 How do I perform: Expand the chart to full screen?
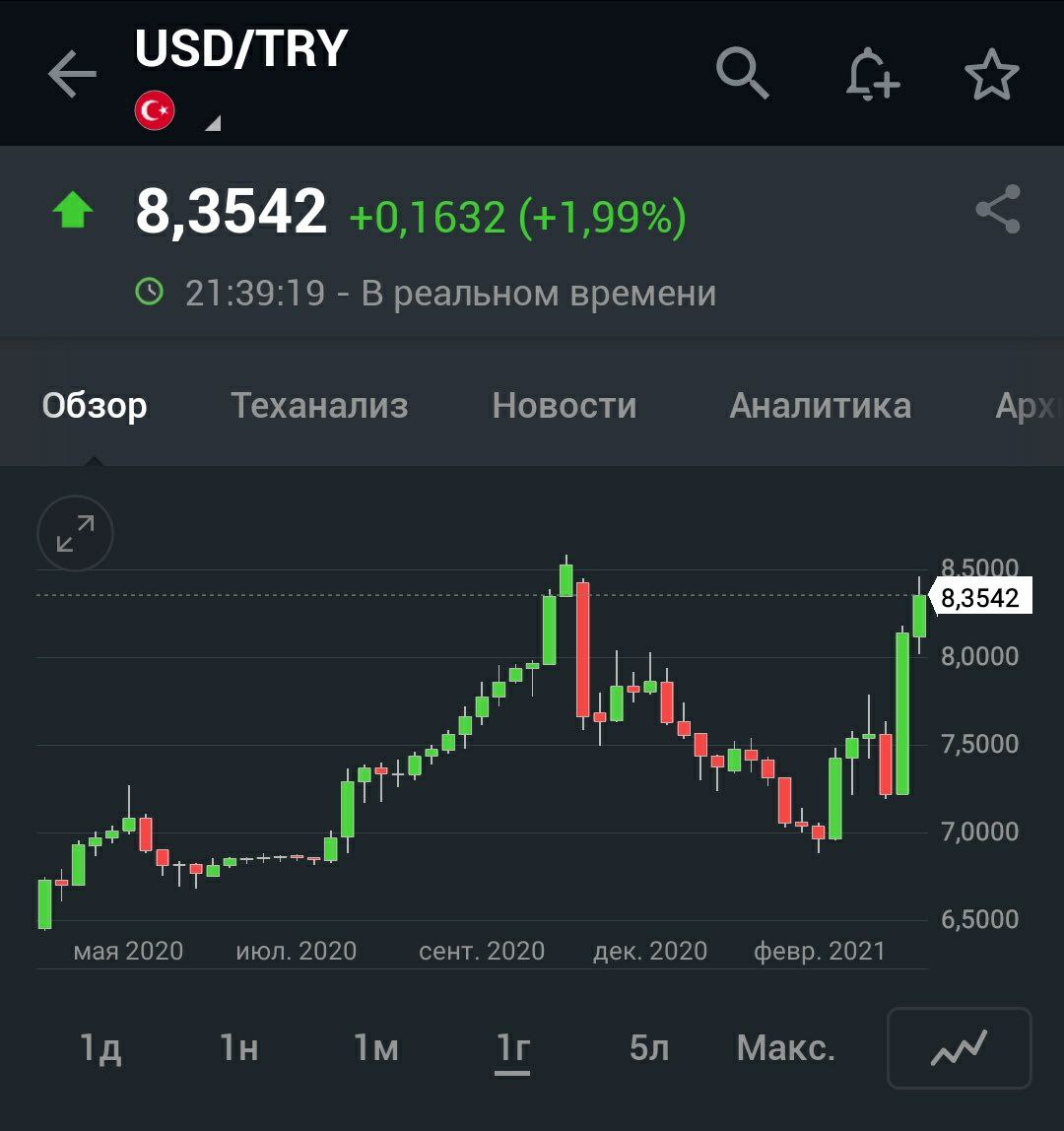(75, 534)
